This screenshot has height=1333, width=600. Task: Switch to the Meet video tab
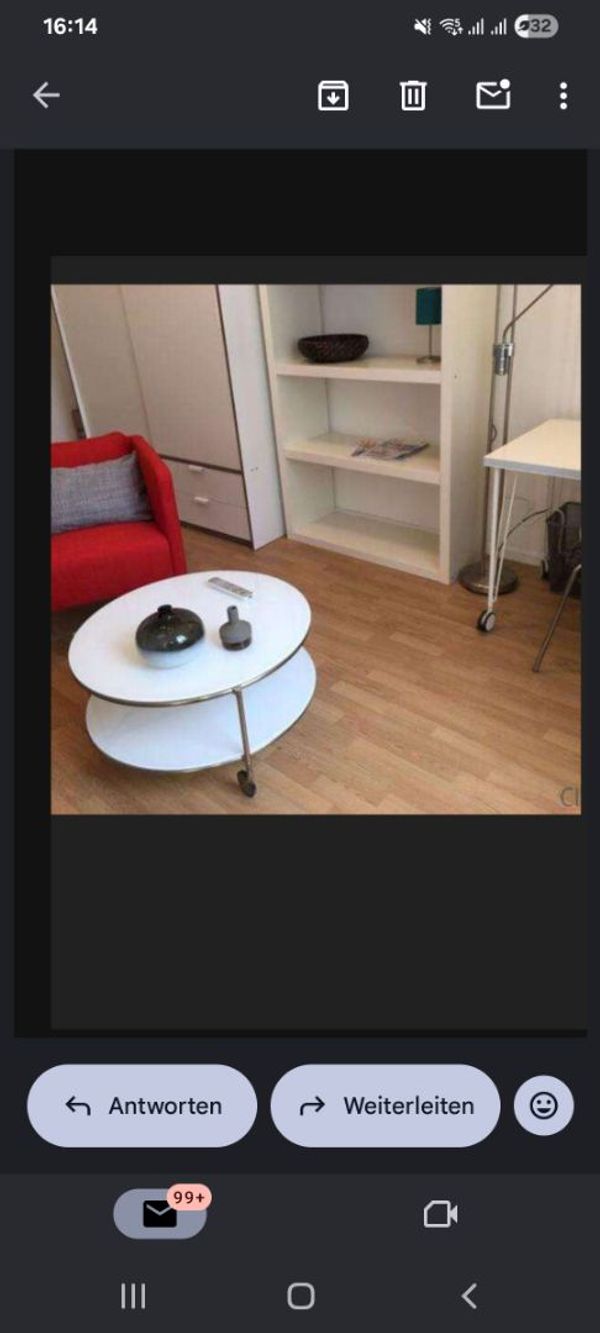click(440, 1213)
